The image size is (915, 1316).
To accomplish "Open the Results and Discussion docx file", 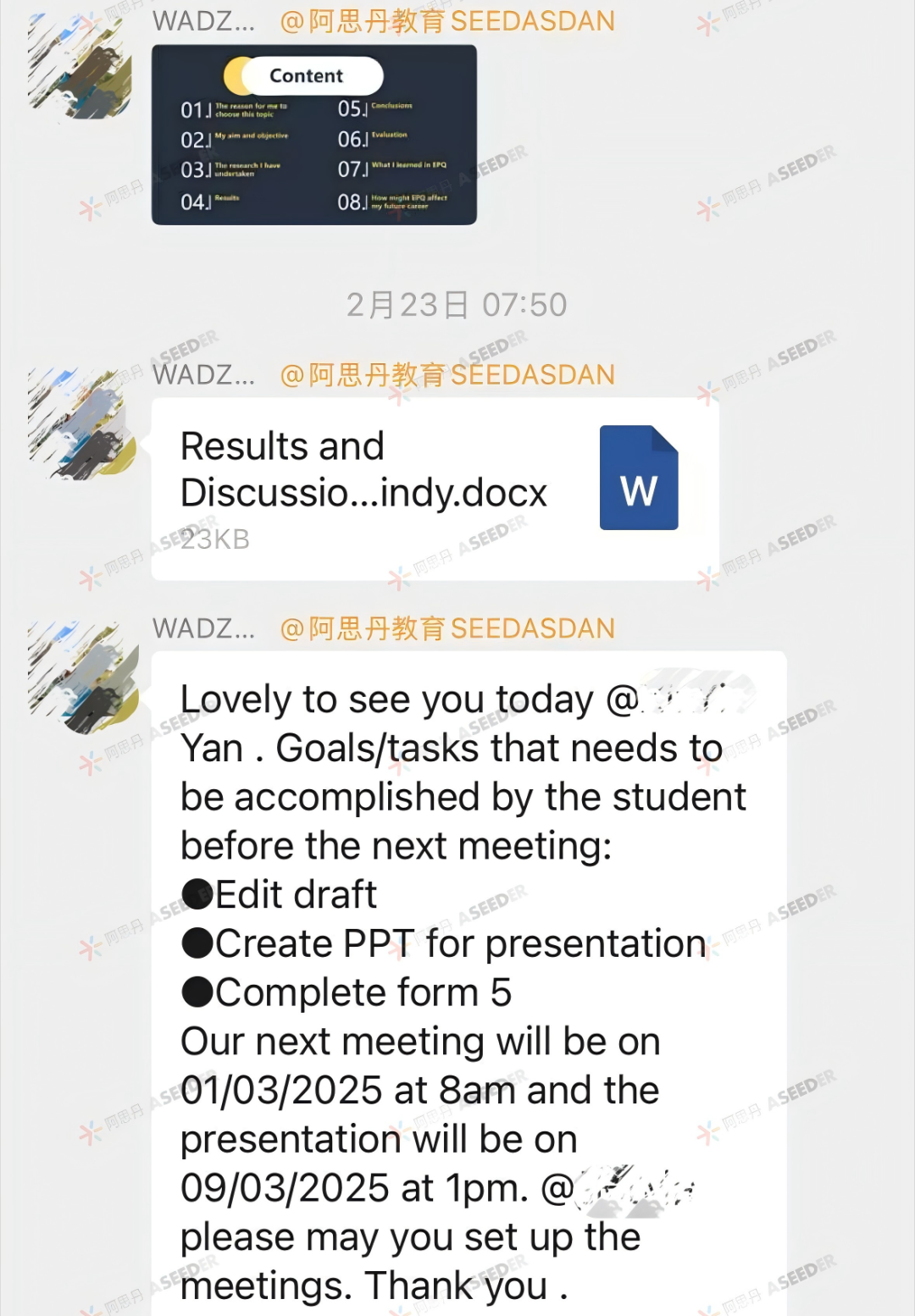I will coord(435,489).
